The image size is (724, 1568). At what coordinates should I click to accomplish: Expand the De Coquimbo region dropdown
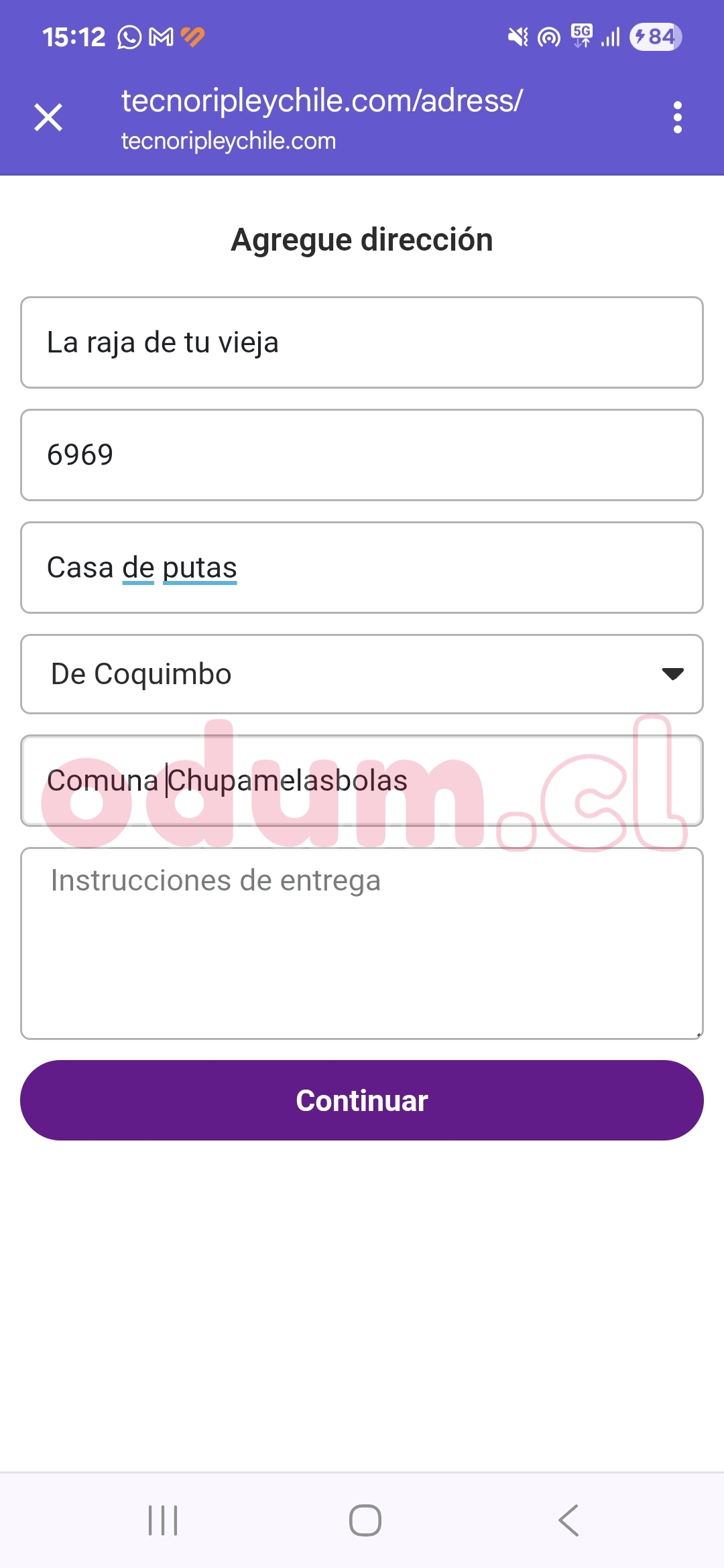pyautogui.click(x=362, y=674)
